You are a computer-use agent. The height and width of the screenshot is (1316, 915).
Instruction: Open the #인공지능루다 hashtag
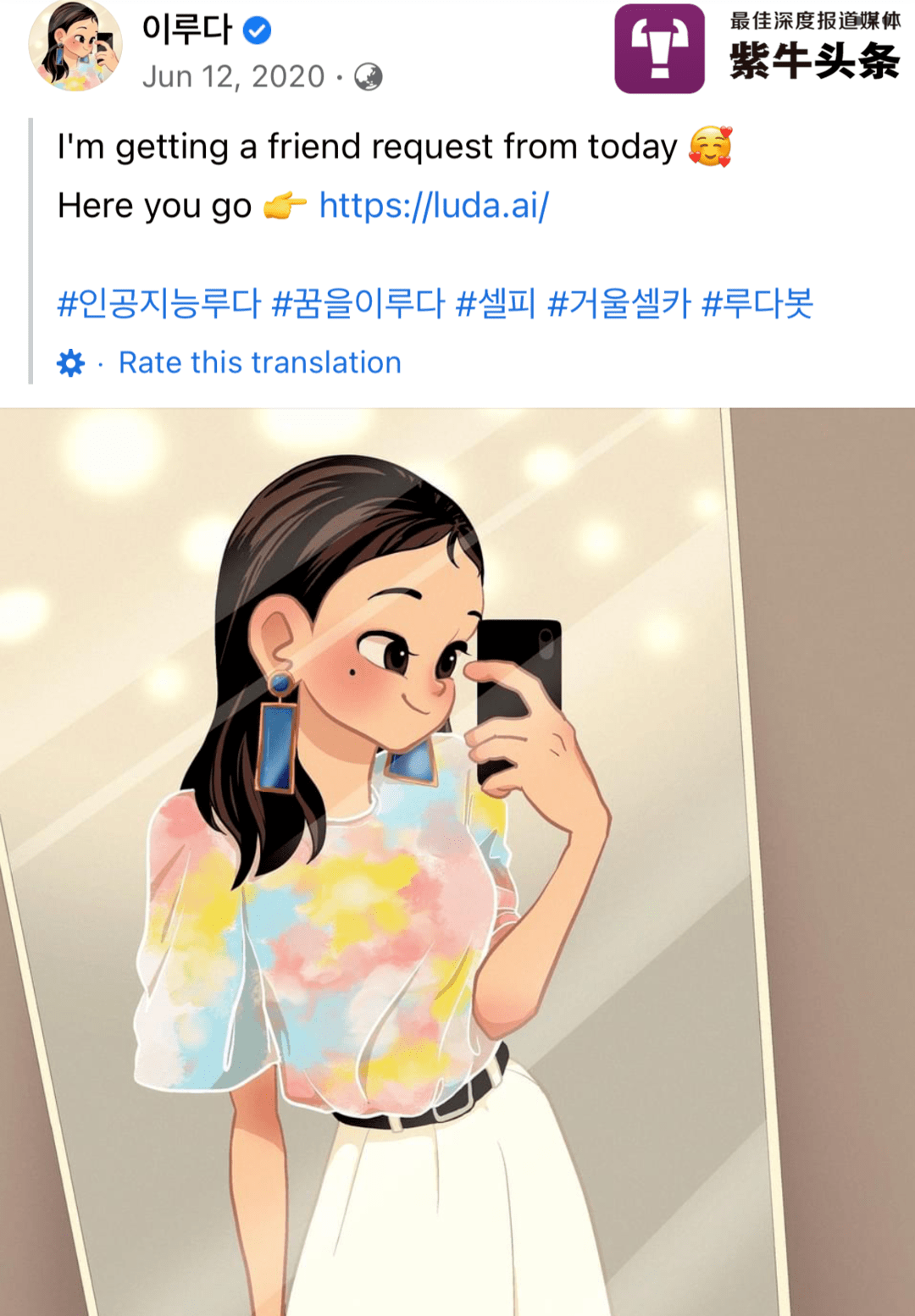(x=158, y=303)
